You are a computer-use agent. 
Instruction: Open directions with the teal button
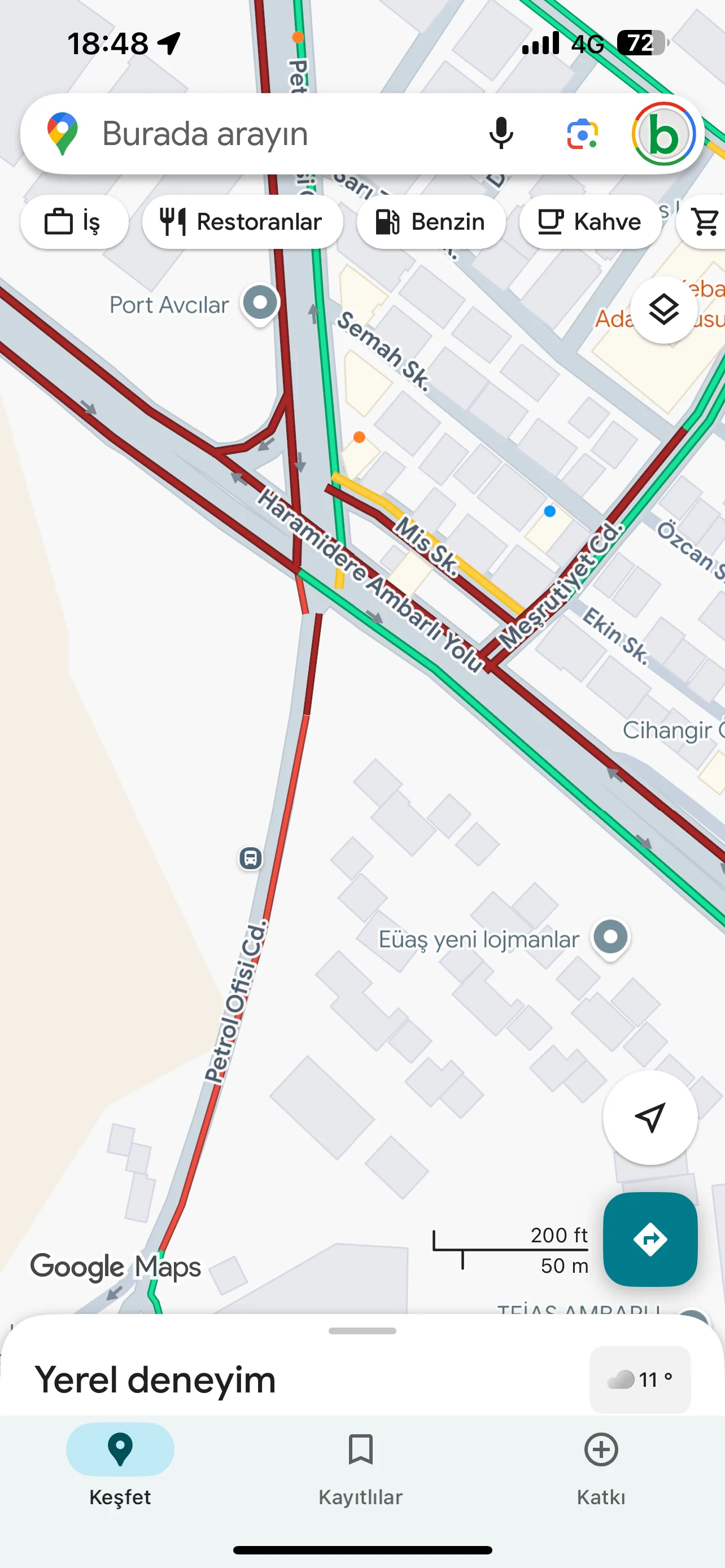coord(649,1239)
